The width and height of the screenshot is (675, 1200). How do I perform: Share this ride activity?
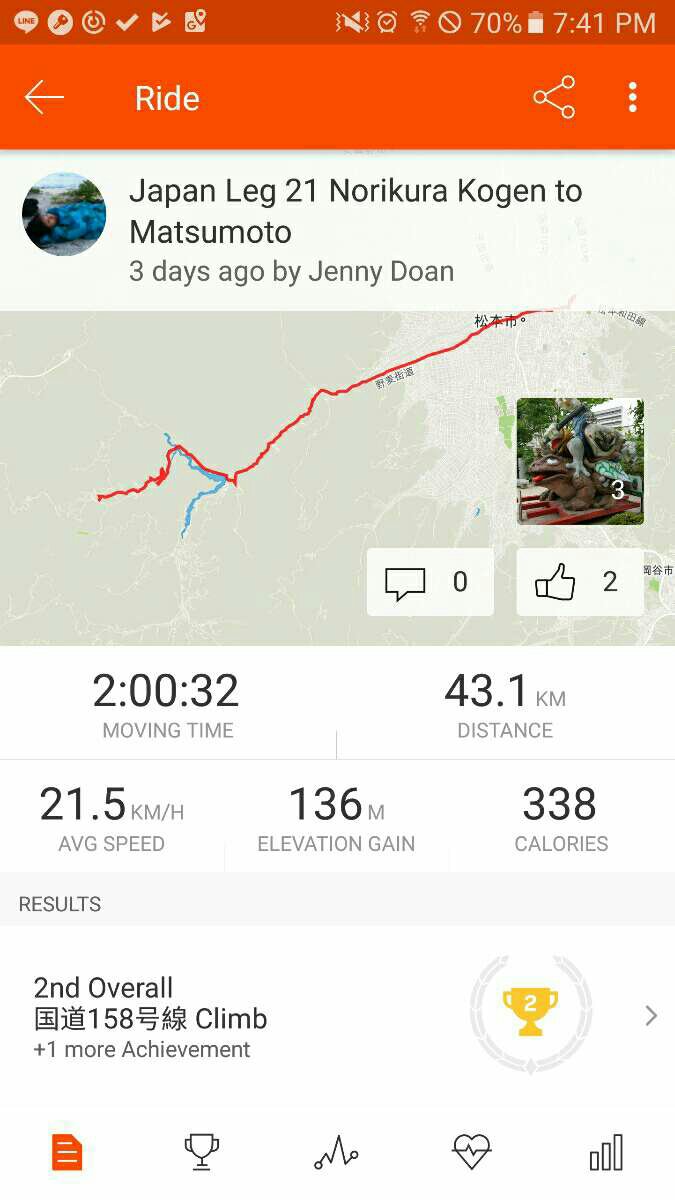pyautogui.click(x=554, y=98)
